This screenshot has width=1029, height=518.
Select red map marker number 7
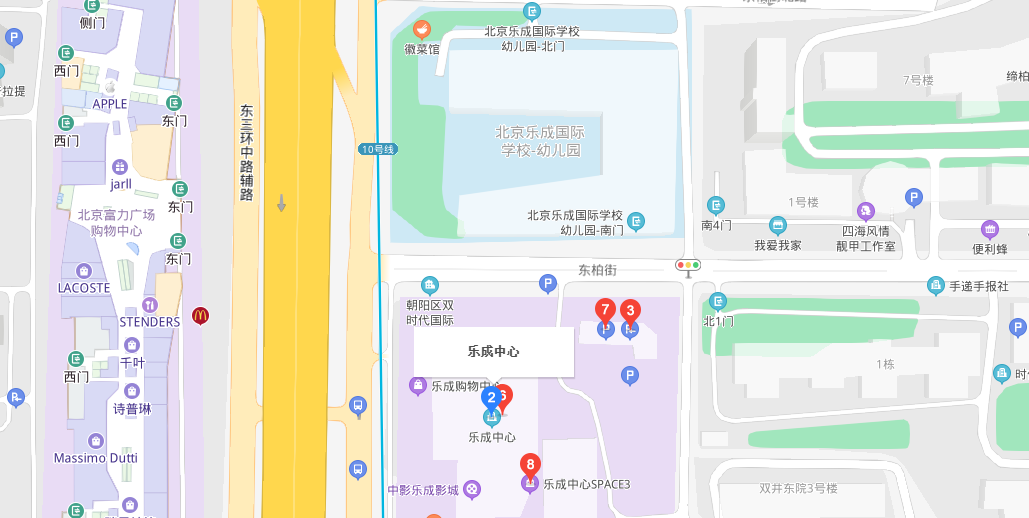click(x=605, y=310)
